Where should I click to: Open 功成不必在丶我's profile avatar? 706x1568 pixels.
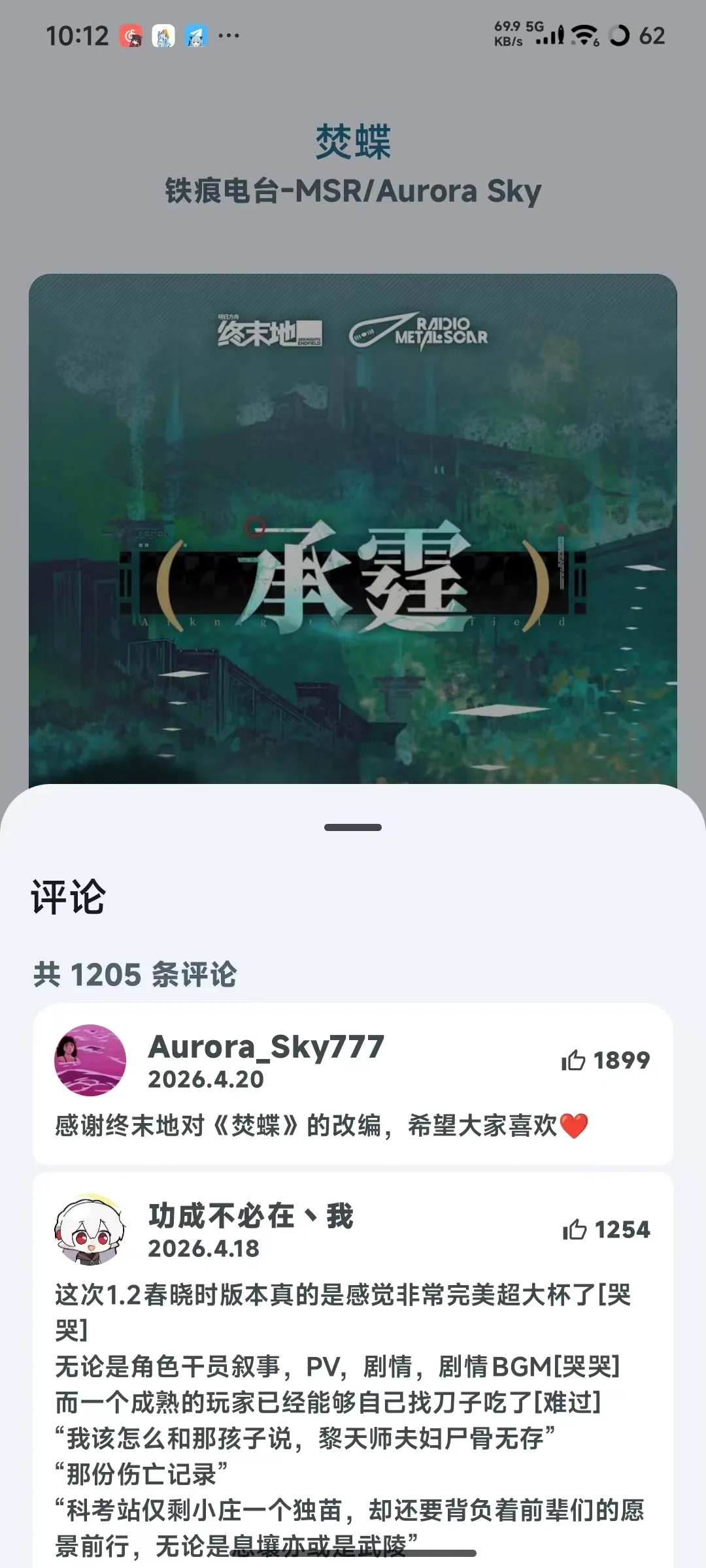[90, 1230]
